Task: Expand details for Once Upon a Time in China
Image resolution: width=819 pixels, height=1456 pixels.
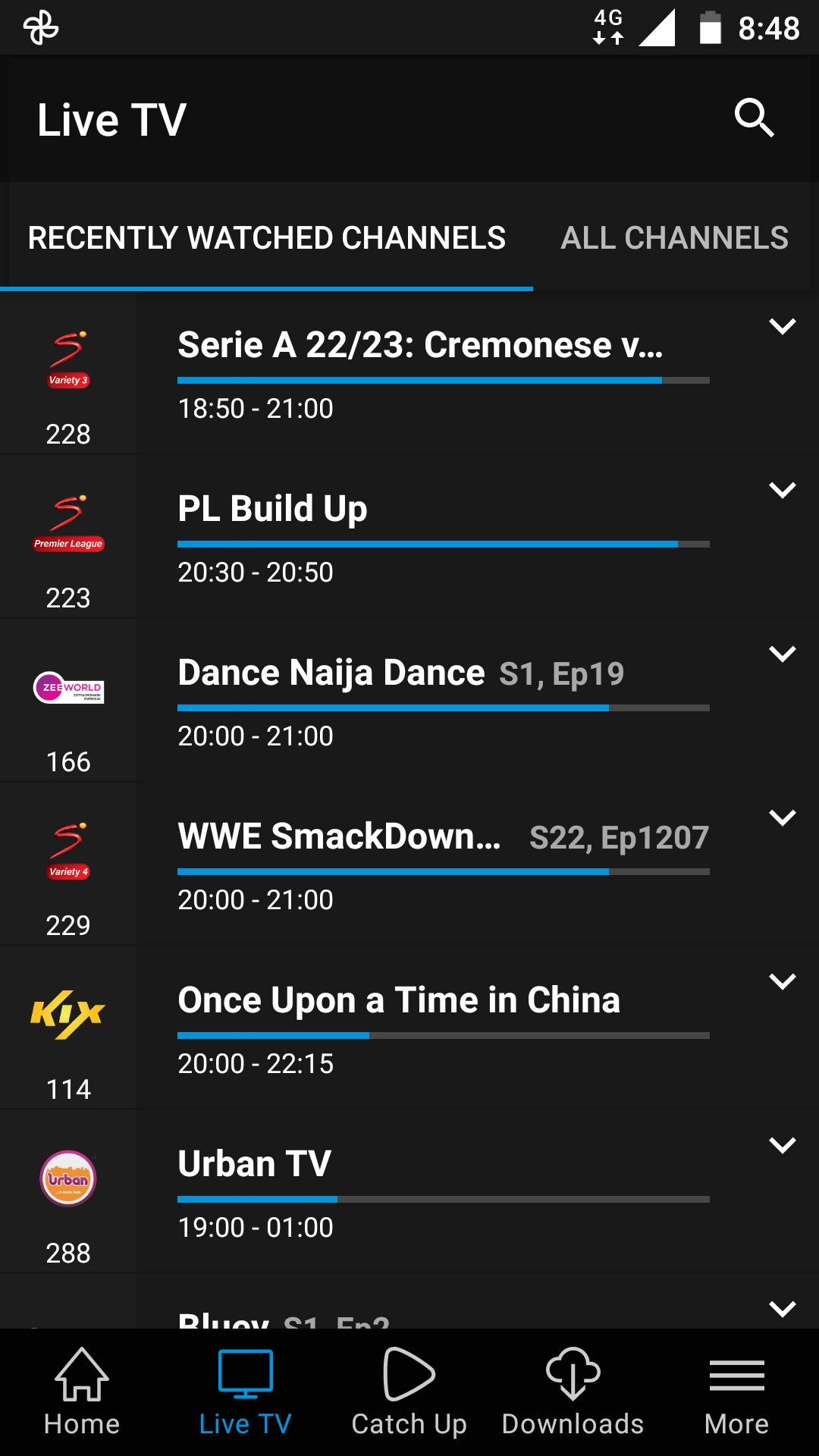Action: [x=782, y=982]
